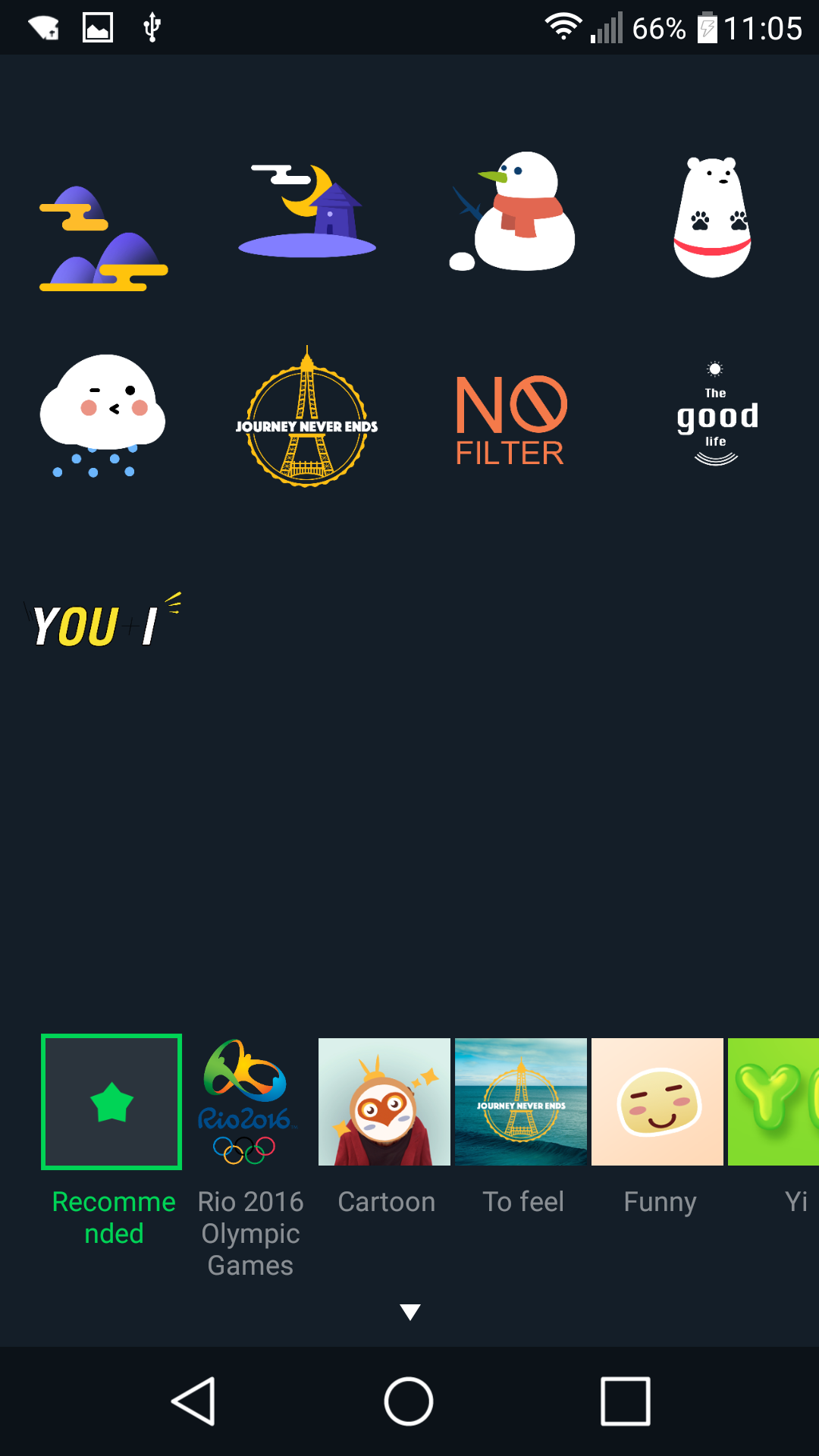Go back using the navigation bar
Screen dimensions: 819x1456
(x=194, y=1401)
